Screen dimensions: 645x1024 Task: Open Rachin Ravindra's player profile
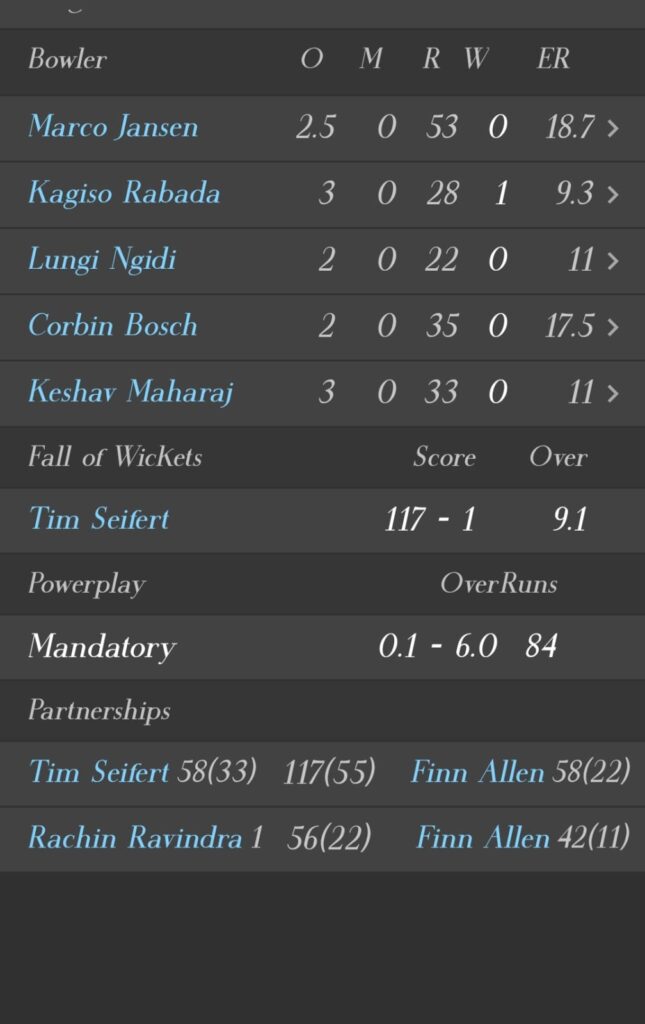(x=135, y=838)
